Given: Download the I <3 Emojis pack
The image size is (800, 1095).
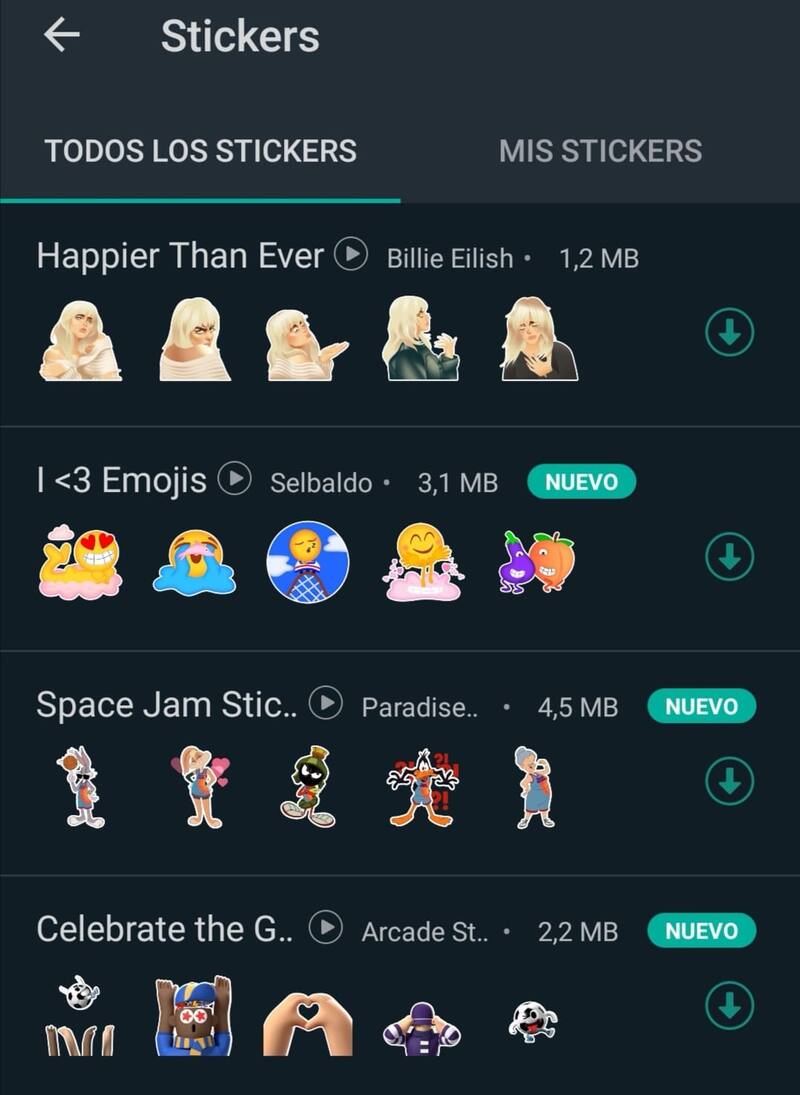Looking at the screenshot, I should (729, 558).
